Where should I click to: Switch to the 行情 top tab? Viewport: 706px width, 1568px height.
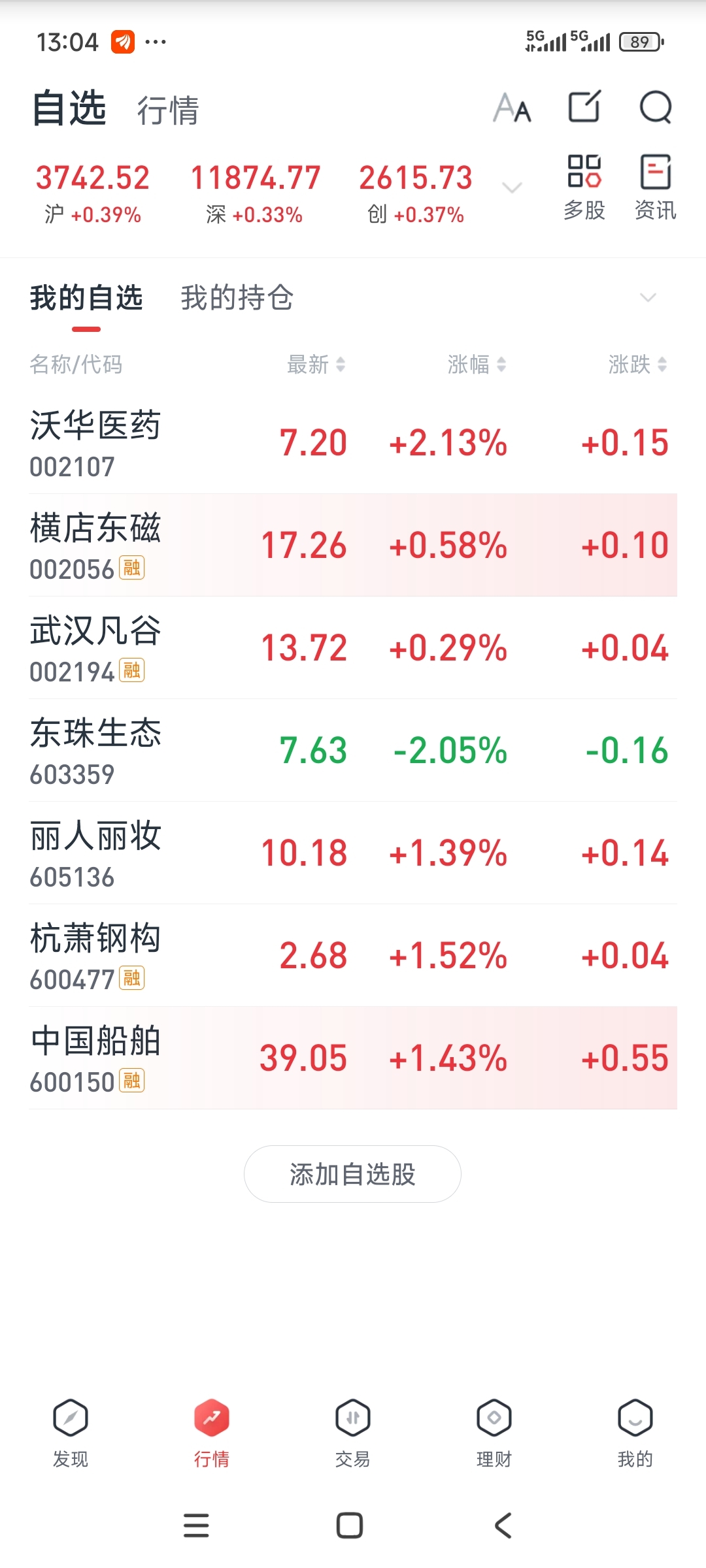click(x=168, y=110)
